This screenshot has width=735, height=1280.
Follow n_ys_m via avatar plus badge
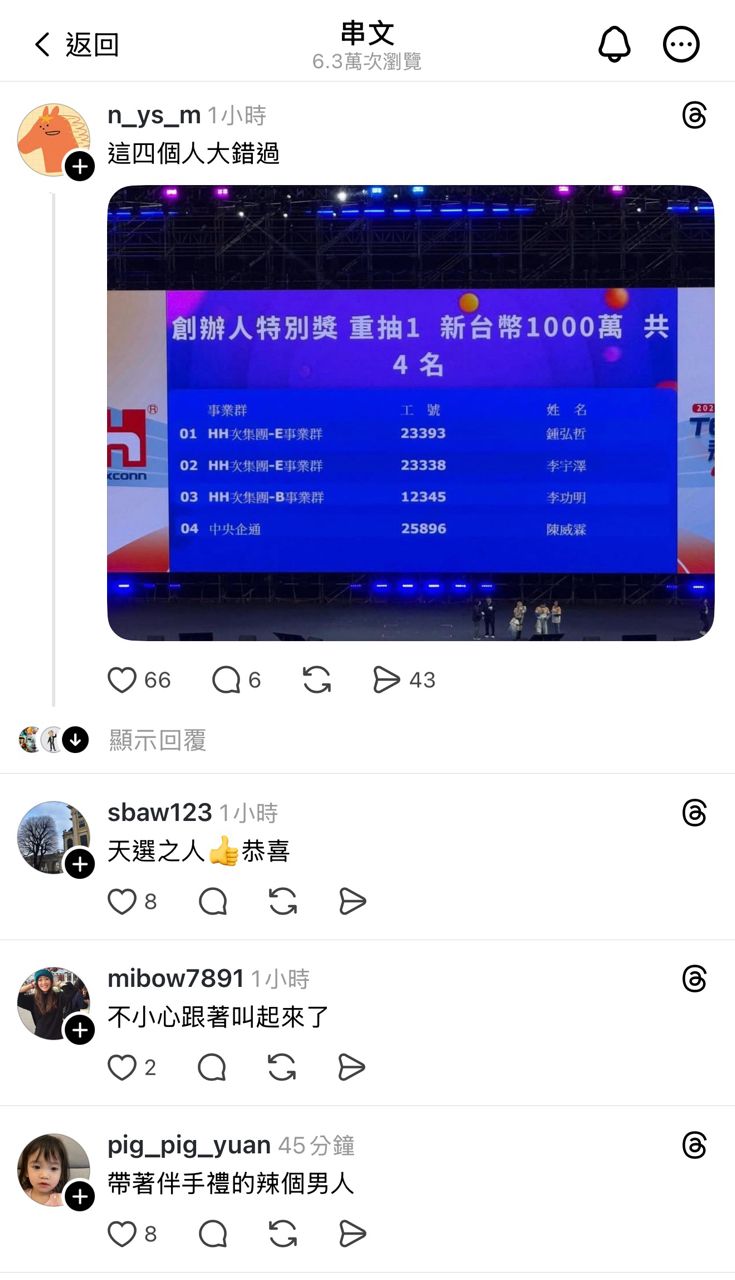(80, 166)
